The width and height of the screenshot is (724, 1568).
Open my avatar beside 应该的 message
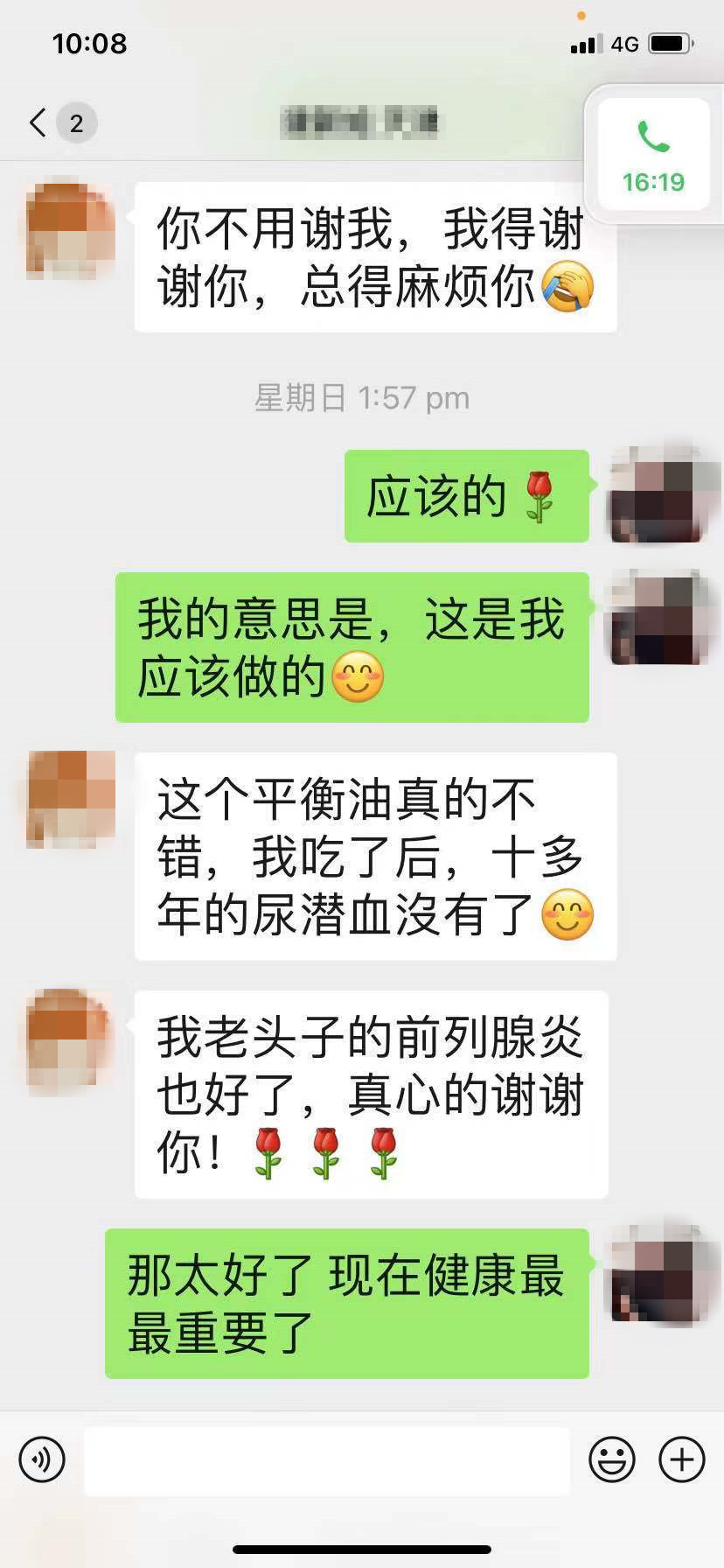[x=656, y=495]
